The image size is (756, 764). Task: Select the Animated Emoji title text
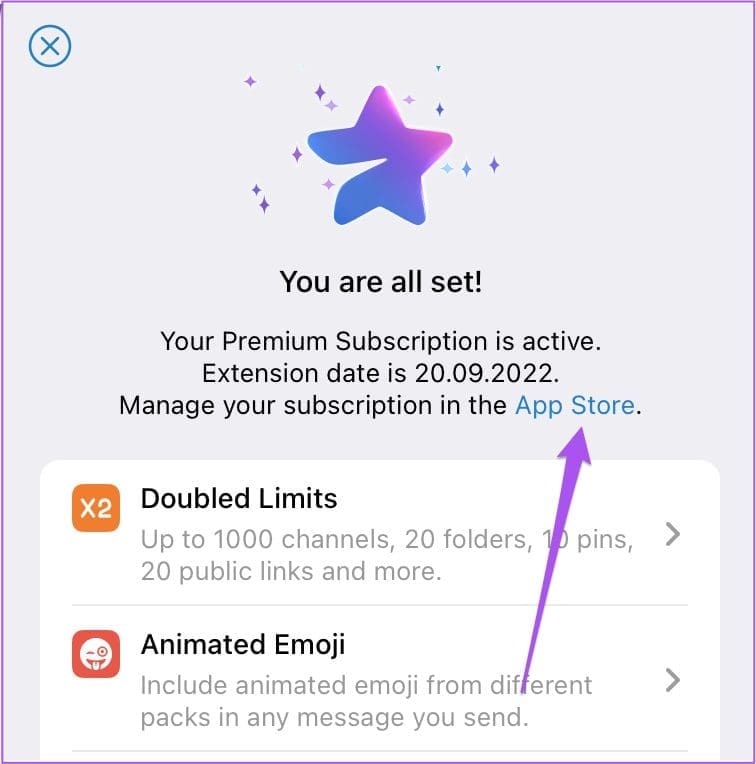coord(243,645)
